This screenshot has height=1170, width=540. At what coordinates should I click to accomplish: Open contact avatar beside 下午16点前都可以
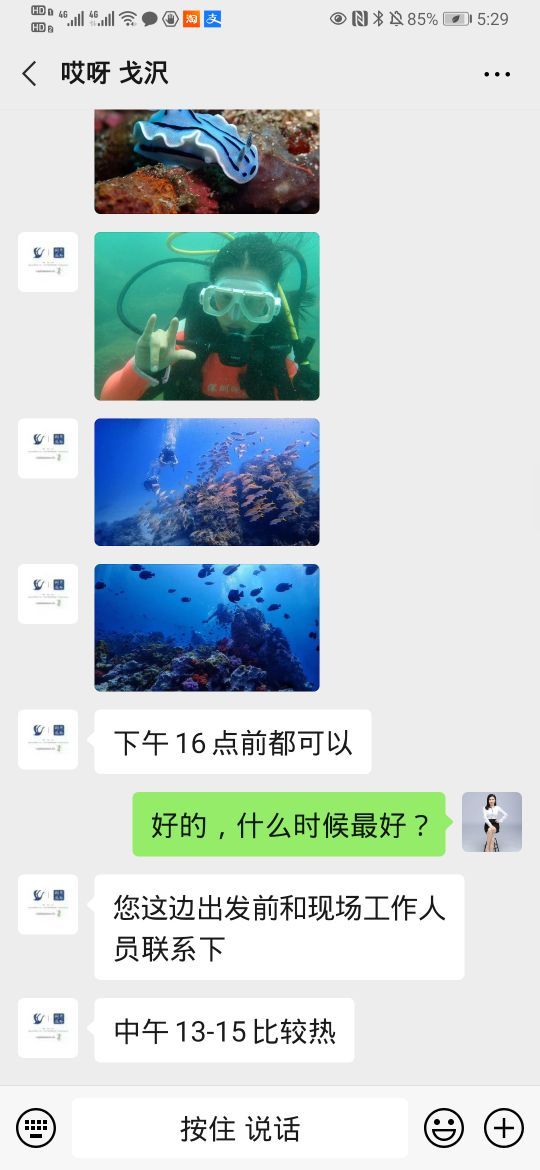[x=48, y=739]
